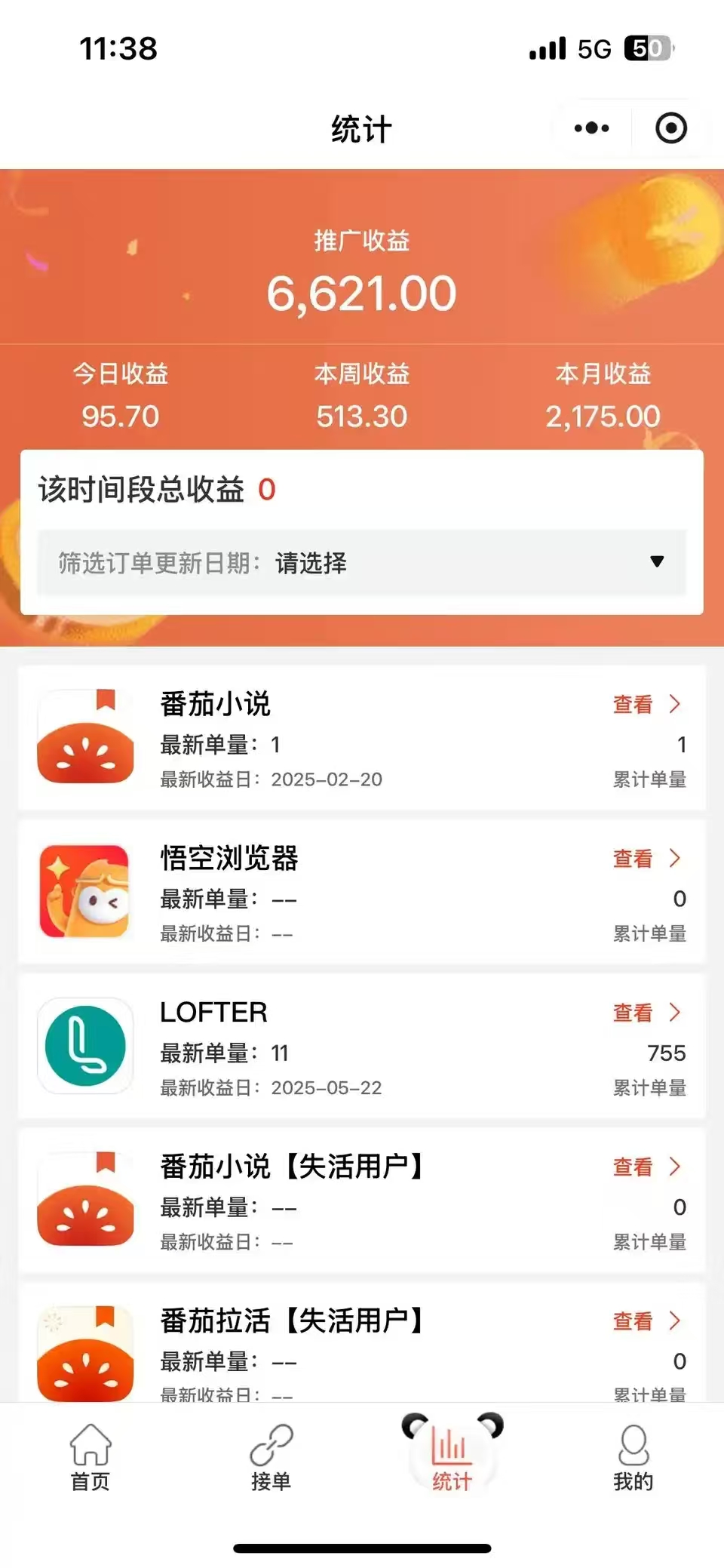Go to the 接单 tab

(271, 1458)
